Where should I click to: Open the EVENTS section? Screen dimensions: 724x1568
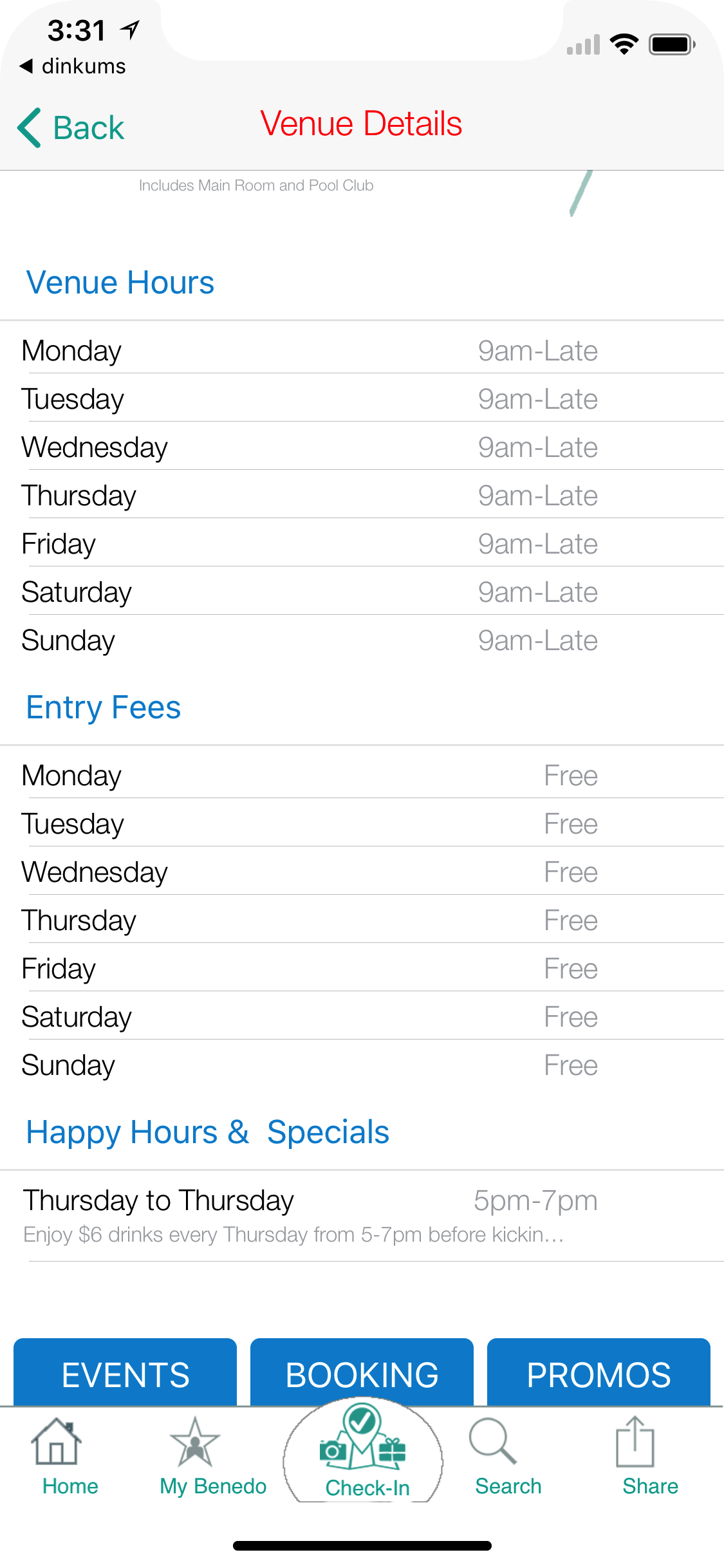[125, 1374]
